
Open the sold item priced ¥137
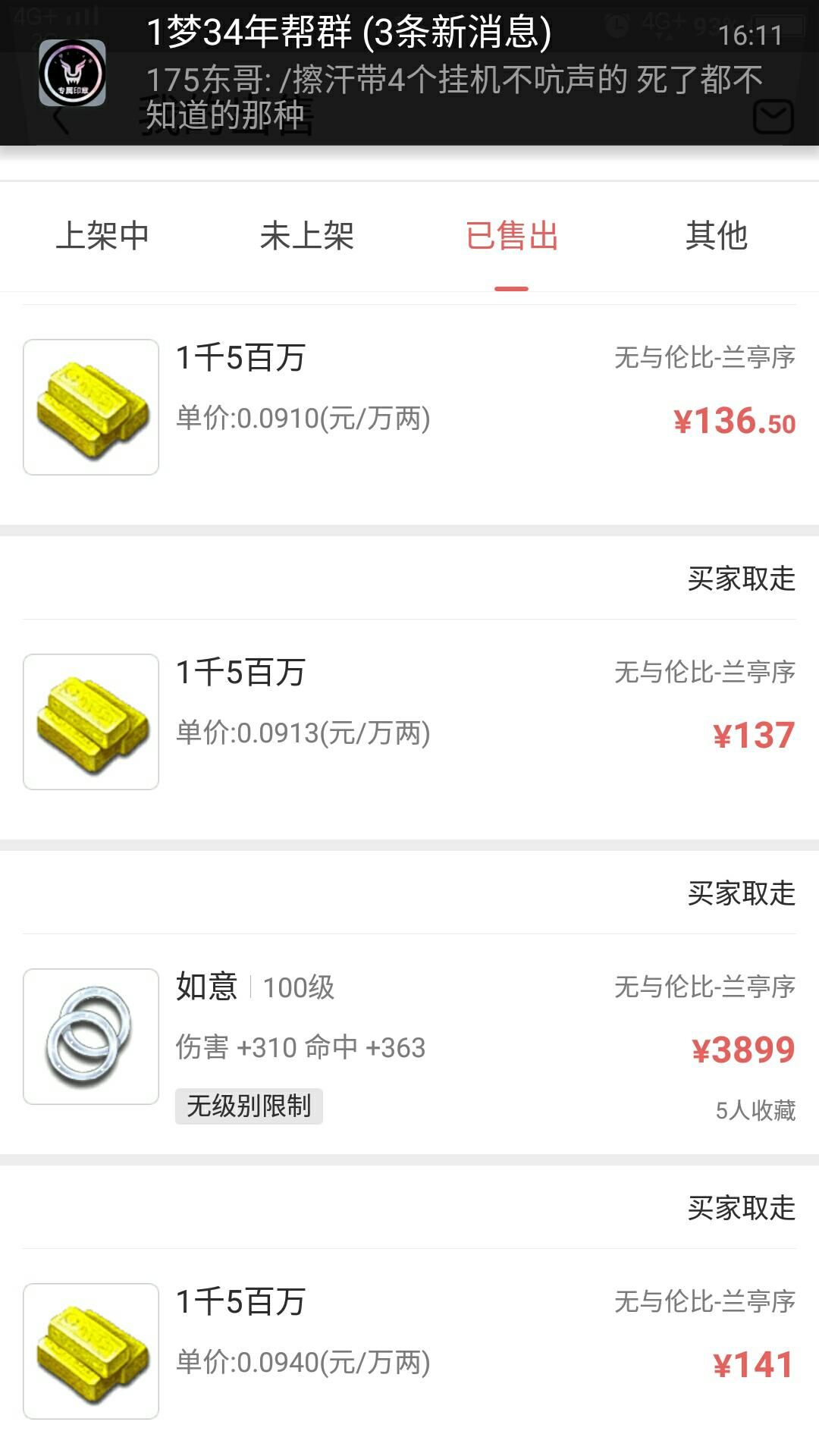tap(409, 722)
